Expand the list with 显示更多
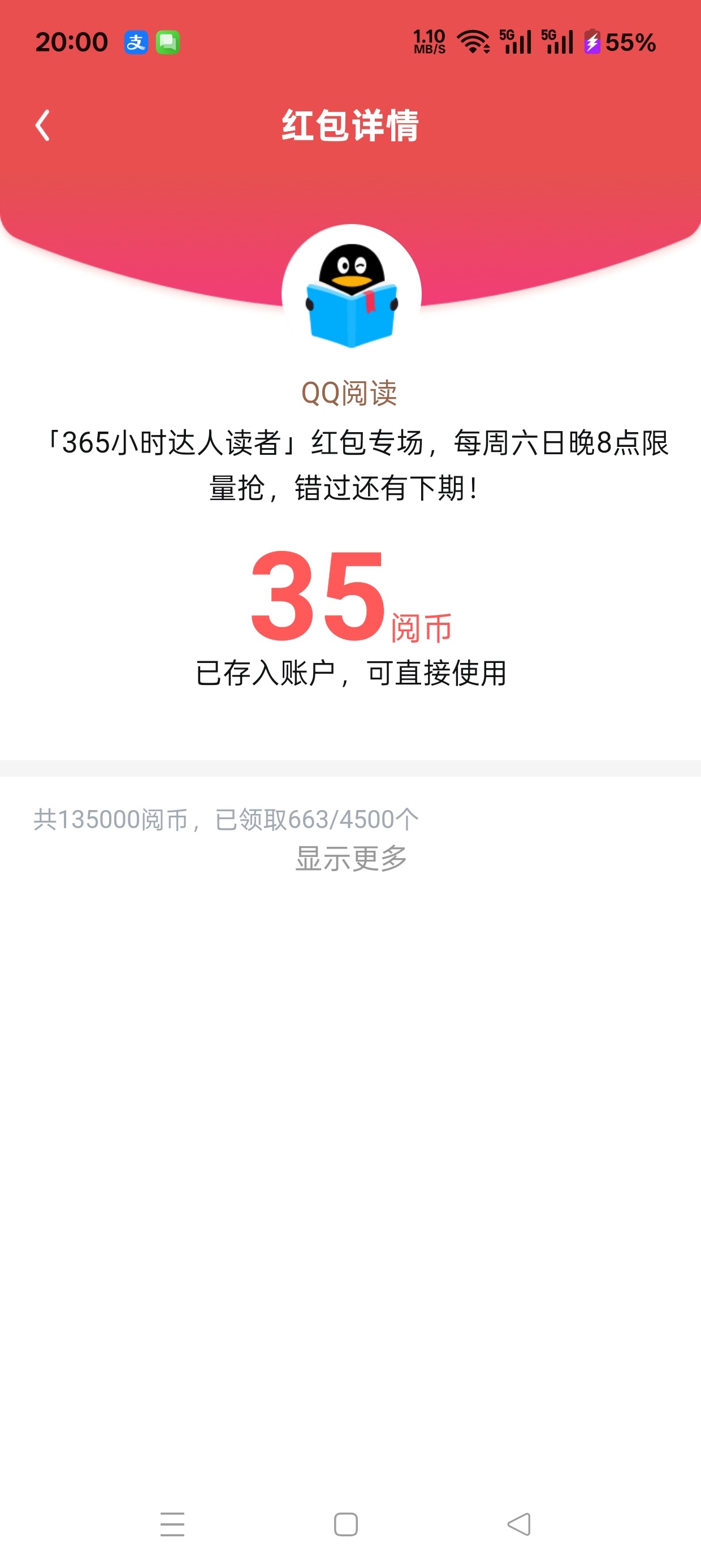This screenshot has width=701, height=1568. coord(350,858)
